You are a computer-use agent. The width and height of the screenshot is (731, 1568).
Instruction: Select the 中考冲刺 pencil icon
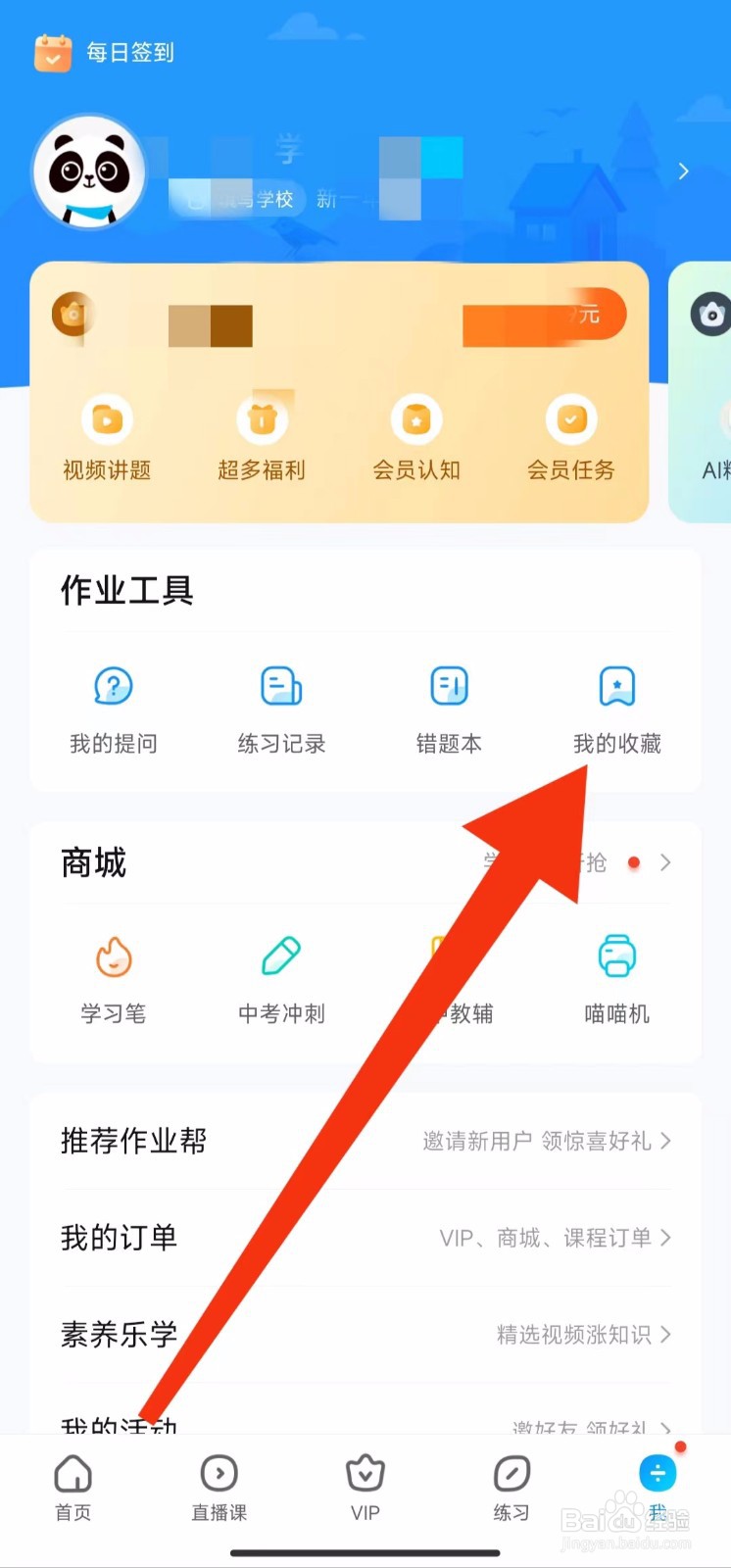(281, 955)
